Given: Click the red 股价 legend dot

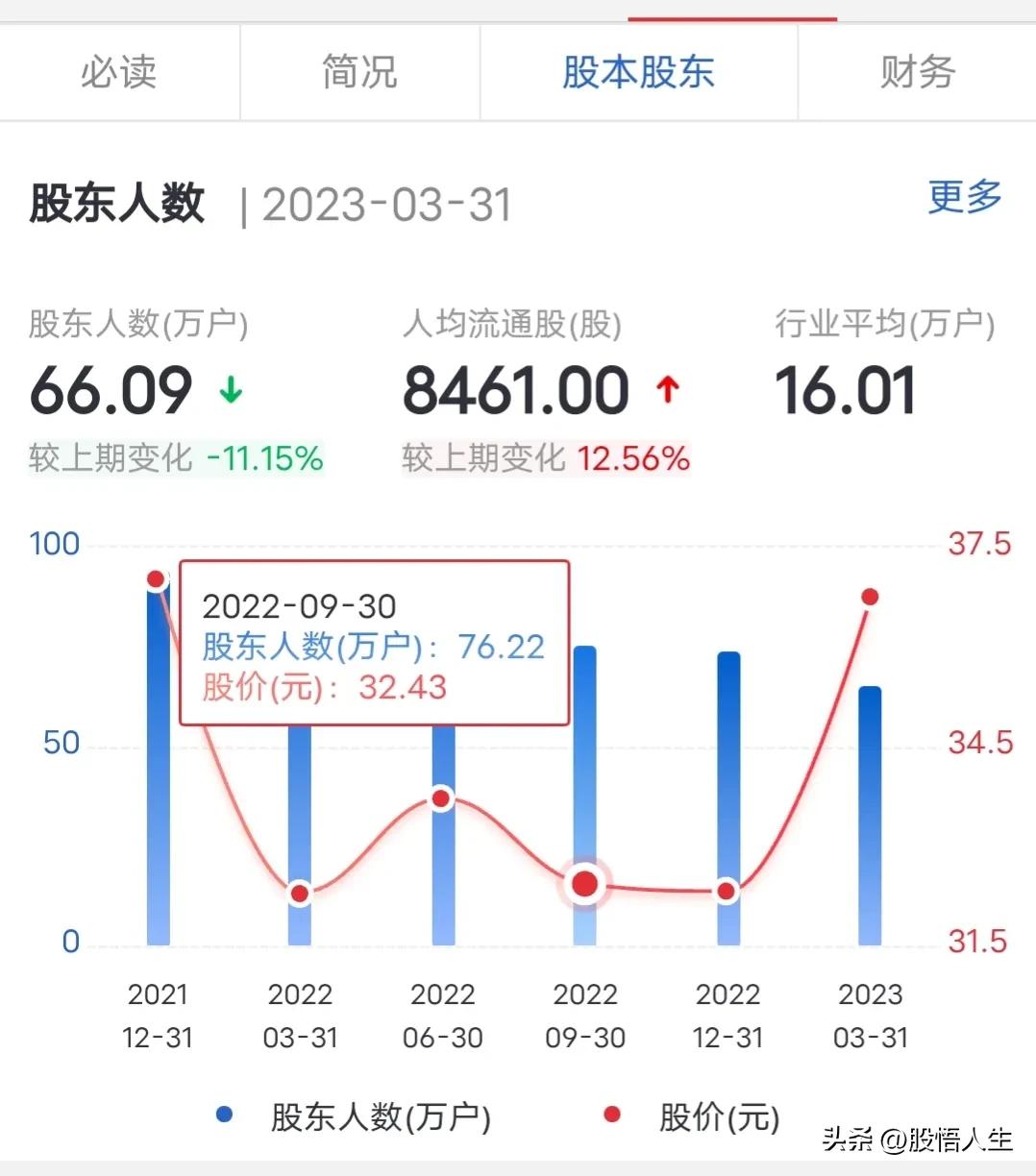Looking at the screenshot, I should pos(612,1114).
